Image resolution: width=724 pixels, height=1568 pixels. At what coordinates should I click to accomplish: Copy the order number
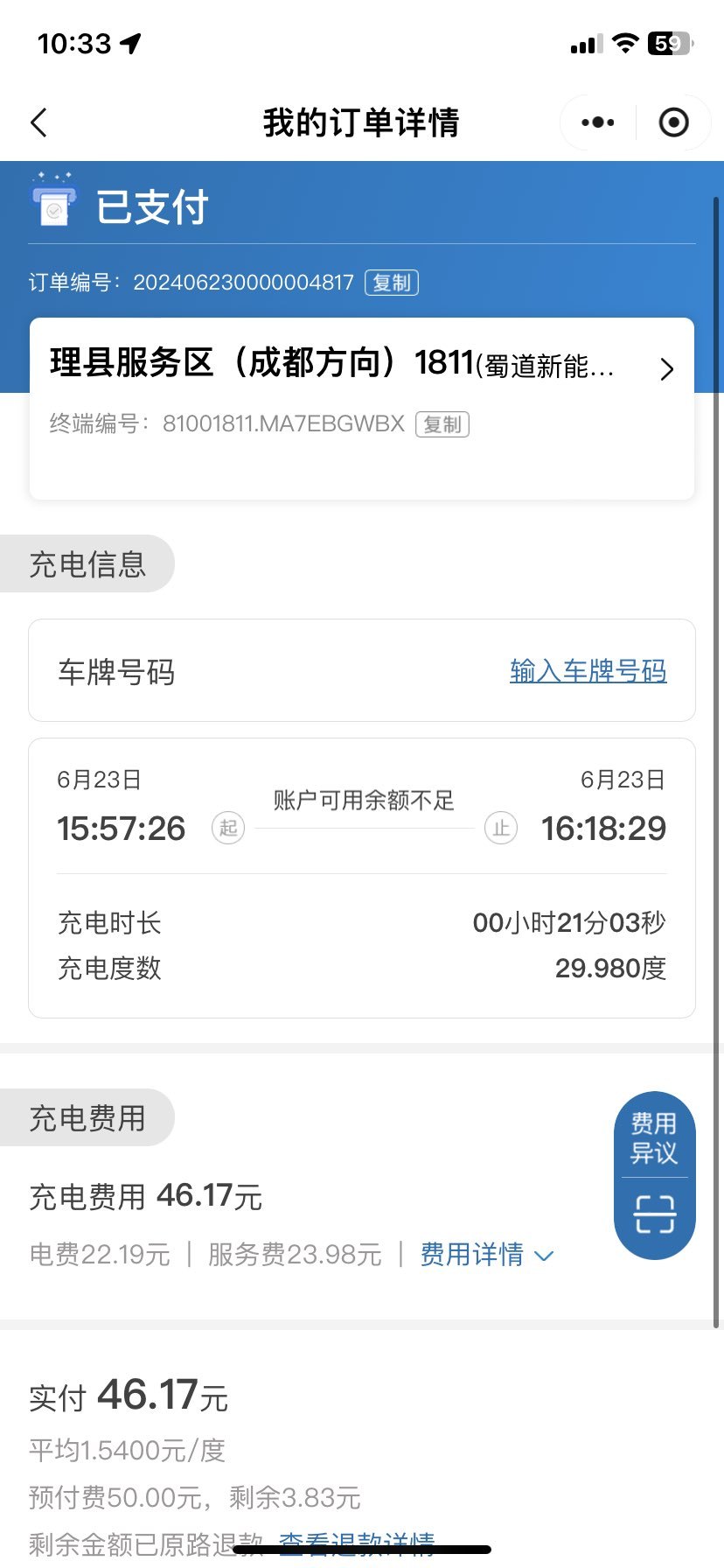[392, 283]
